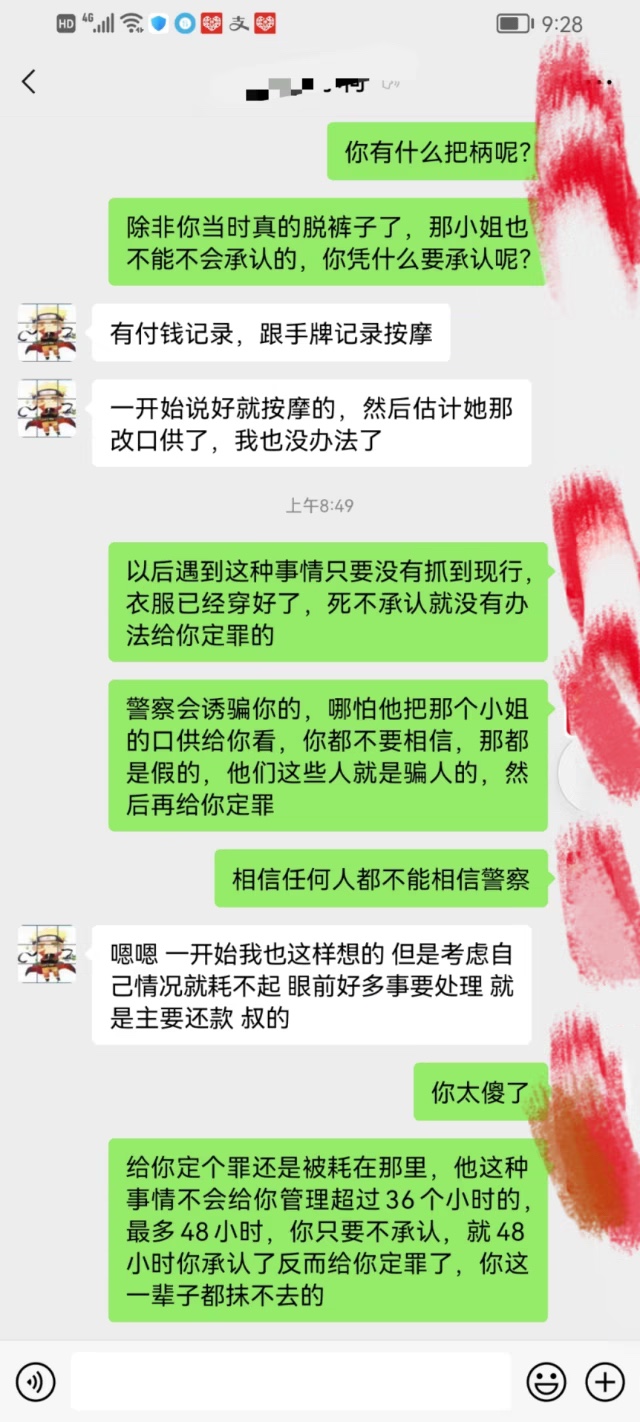Switch to voice message input
The width and height of the screenshot is (640, 1422).
click(36, 1383)
